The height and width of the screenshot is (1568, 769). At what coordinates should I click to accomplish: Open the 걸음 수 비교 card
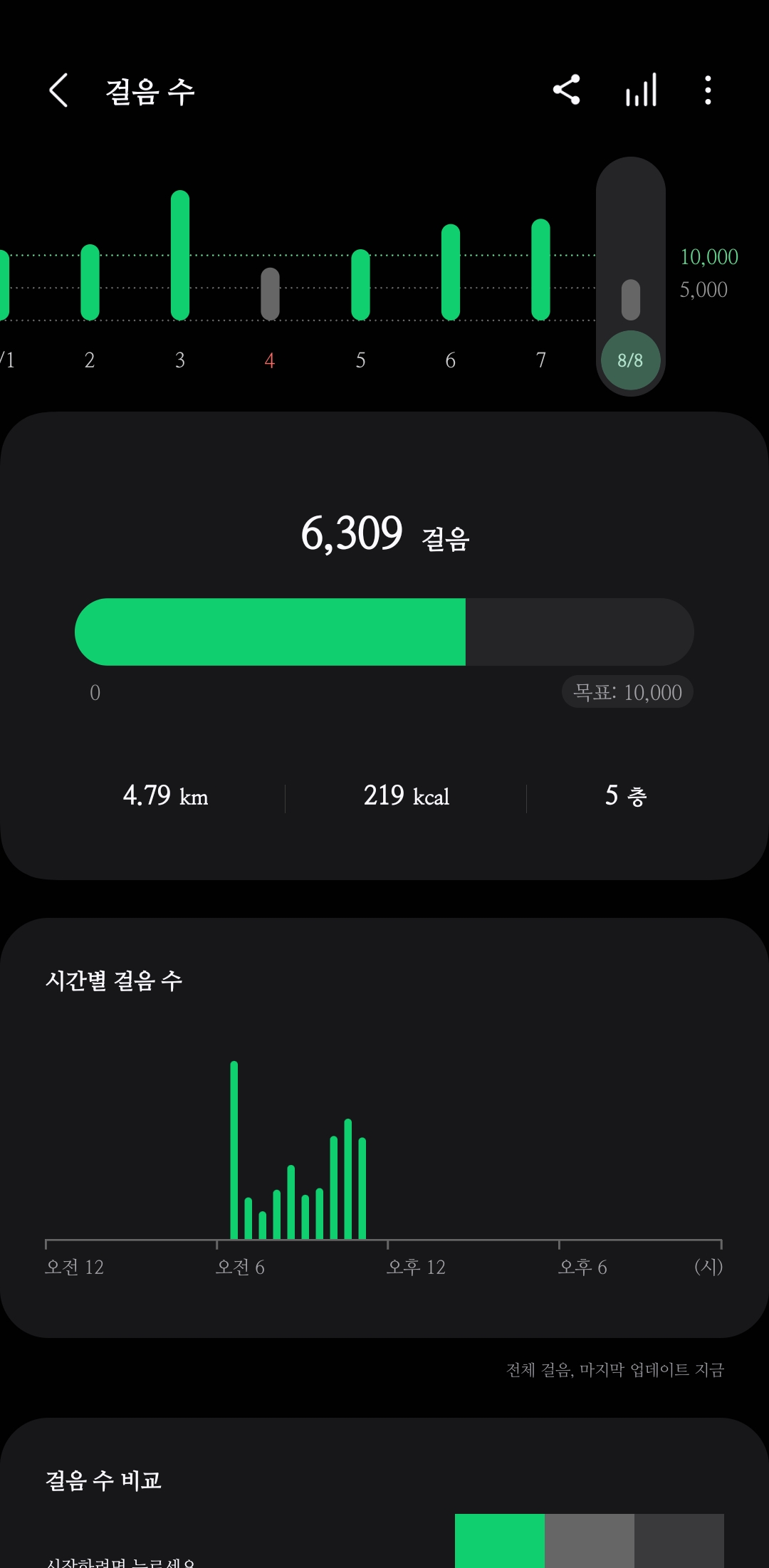pyautogui.click(x=384, y=1495)
